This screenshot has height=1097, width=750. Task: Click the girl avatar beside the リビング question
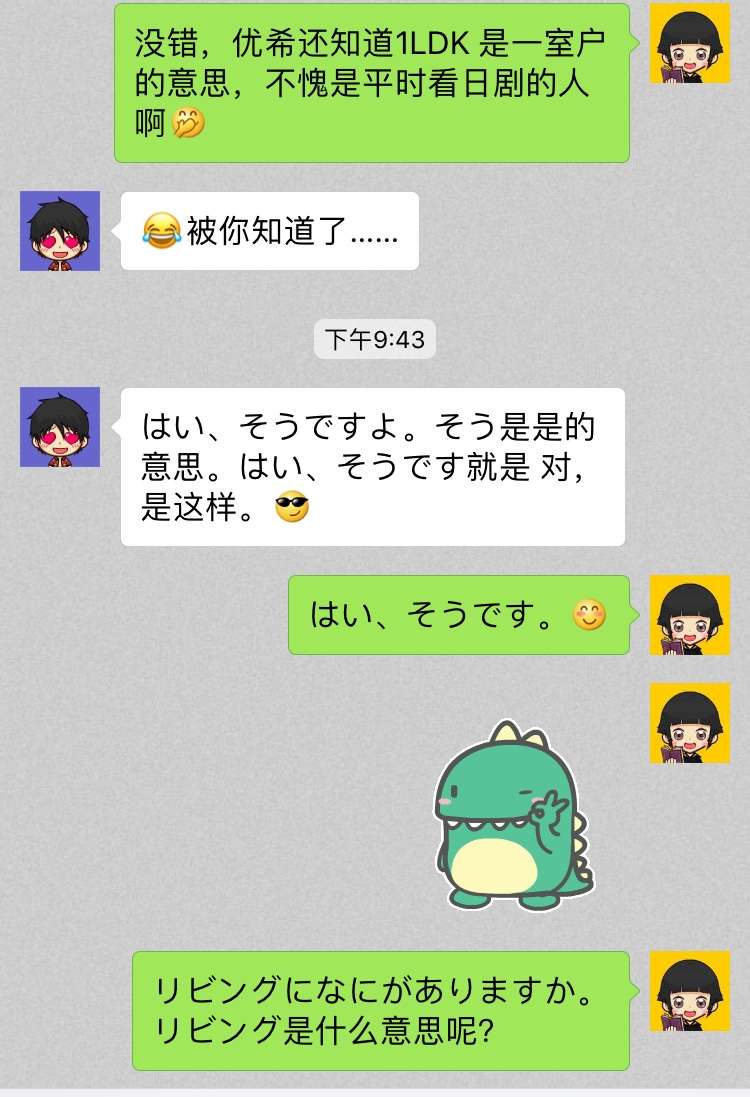coord(689,990)
